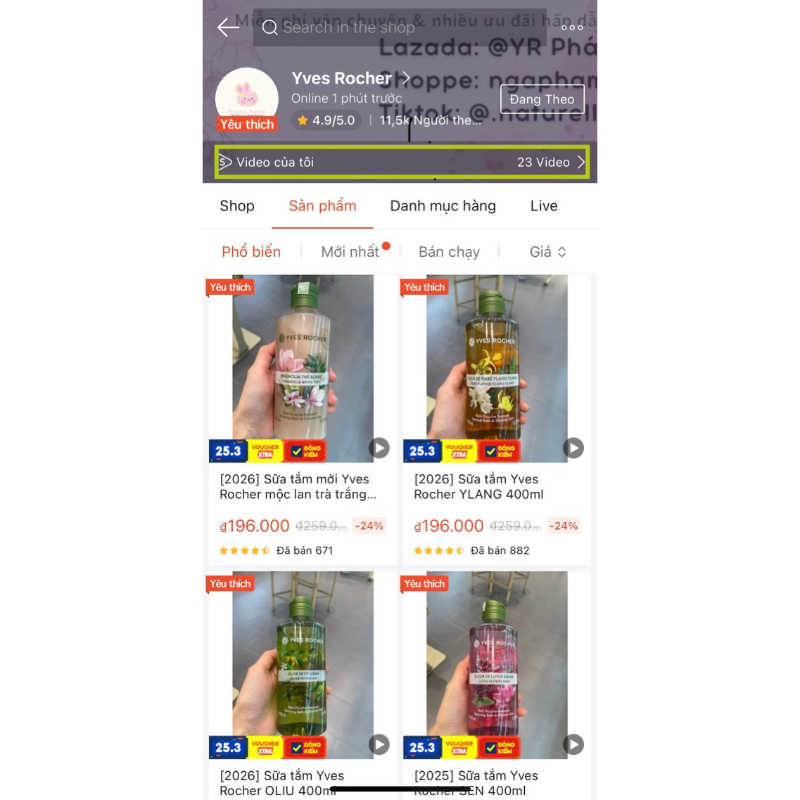Sort products by Mới nhất
The image size is (800, 800).
coord(351,252)
